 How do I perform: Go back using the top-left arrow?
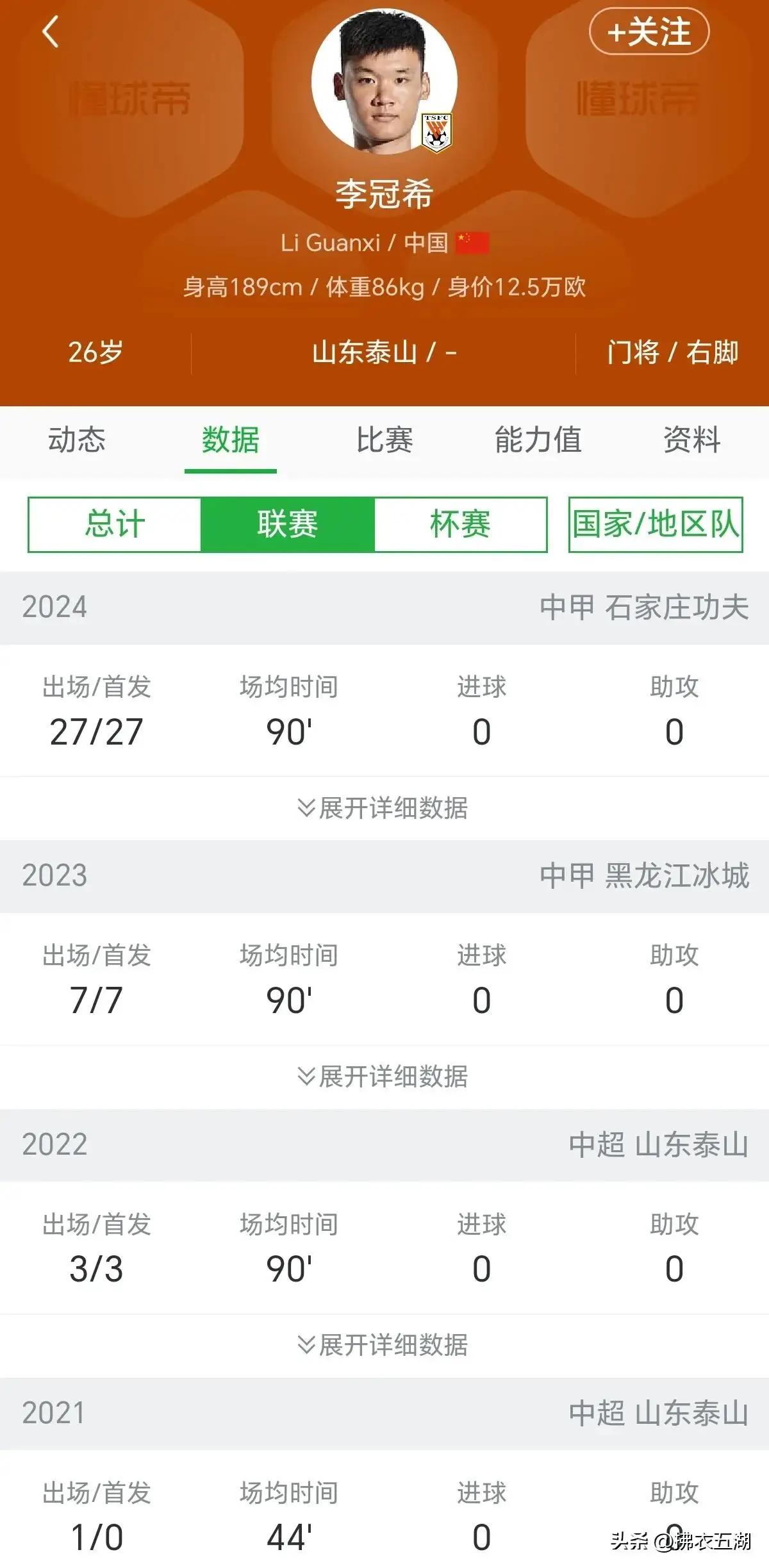[x=51, y=32]
